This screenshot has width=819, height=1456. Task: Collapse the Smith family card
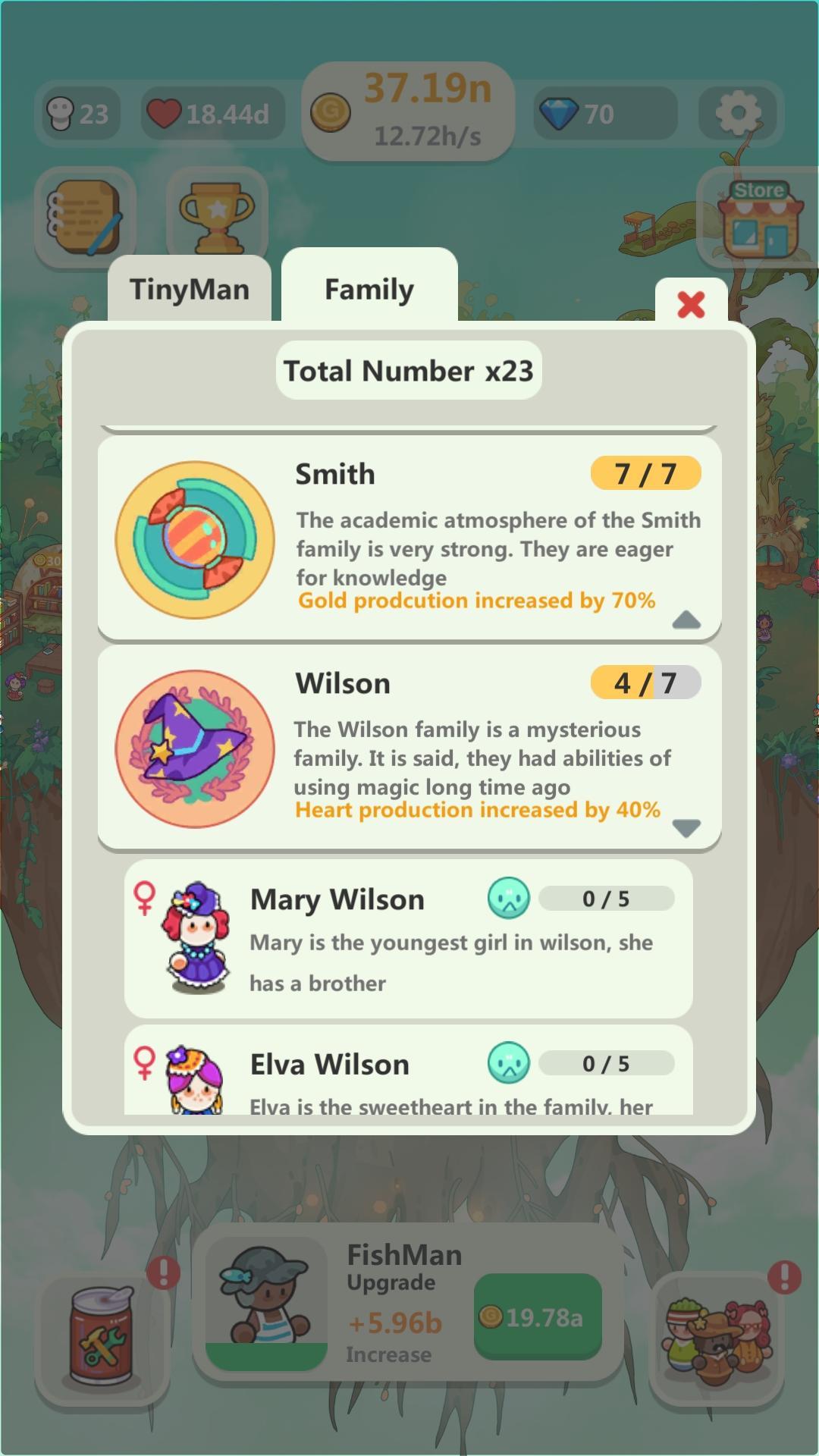(x=686, y=620)
